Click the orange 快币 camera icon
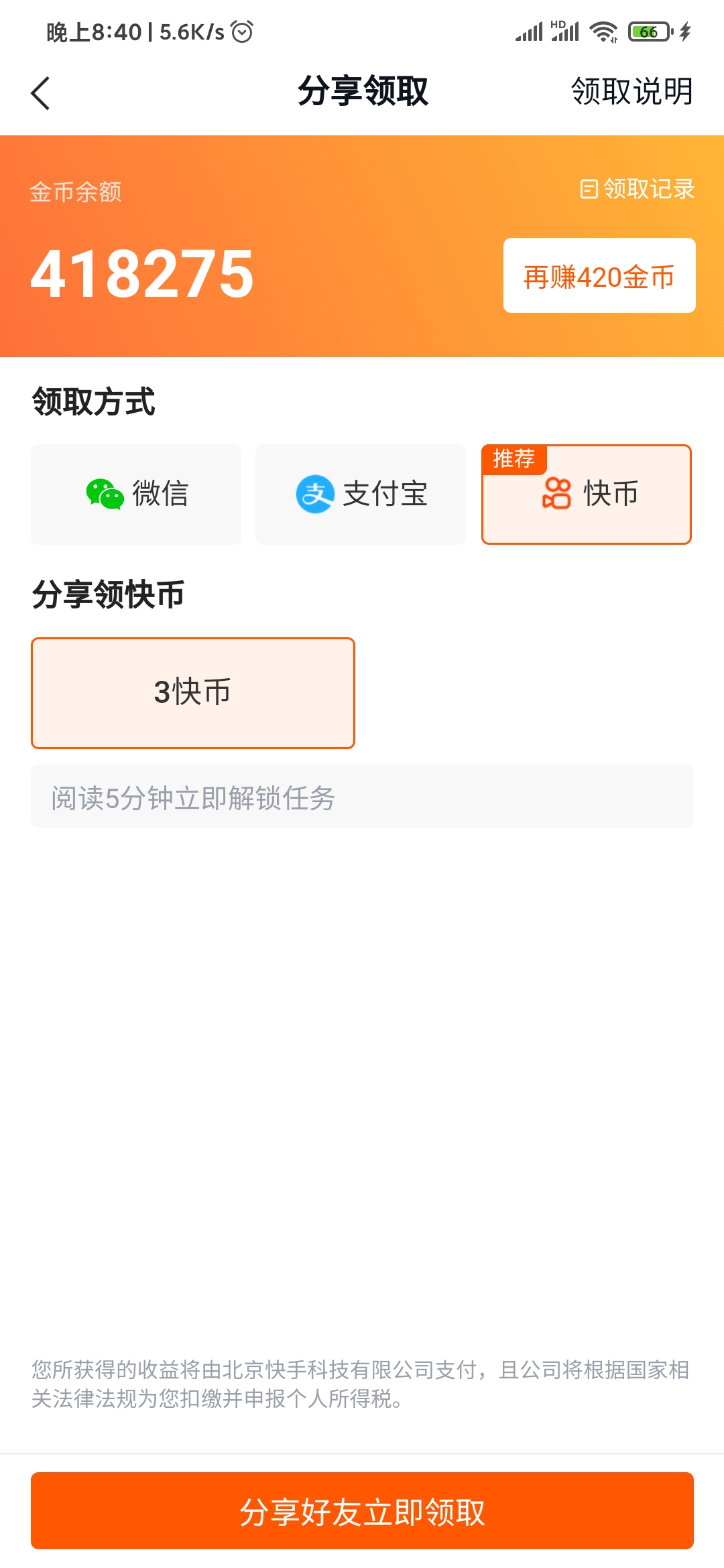This screenshot has height=1568, width=724. point(555,494)
